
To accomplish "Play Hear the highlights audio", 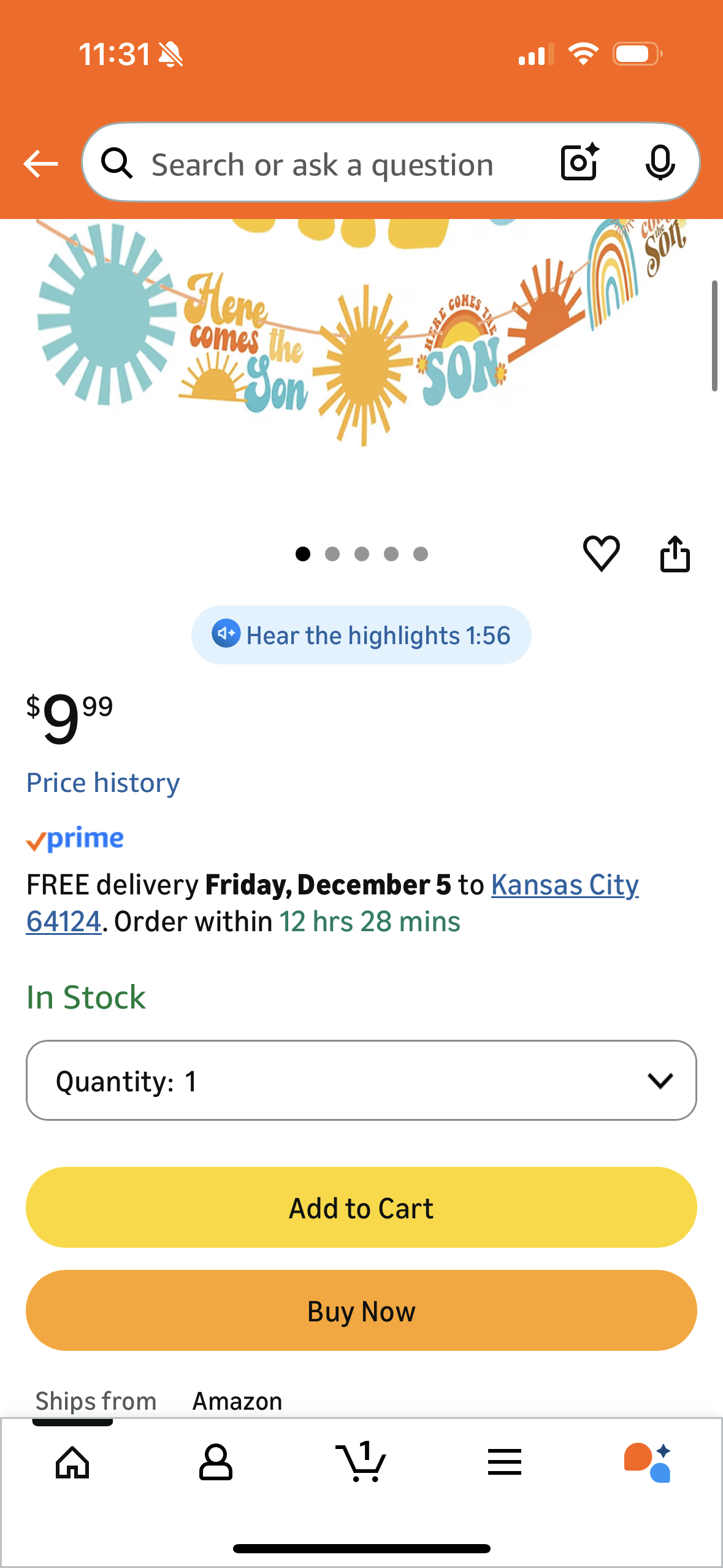I will [361, 635].
